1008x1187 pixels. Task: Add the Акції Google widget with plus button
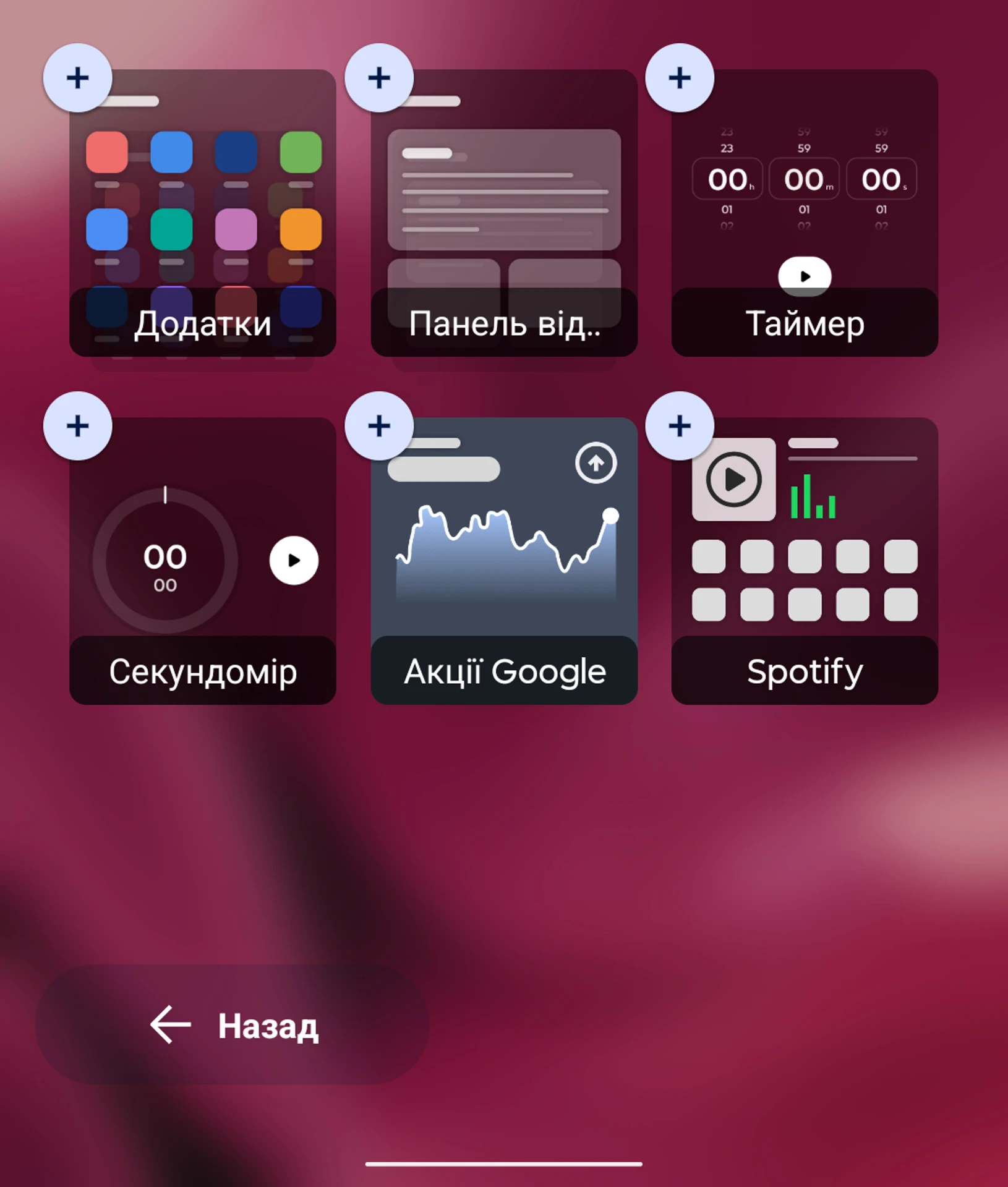[x=379, y=426]
